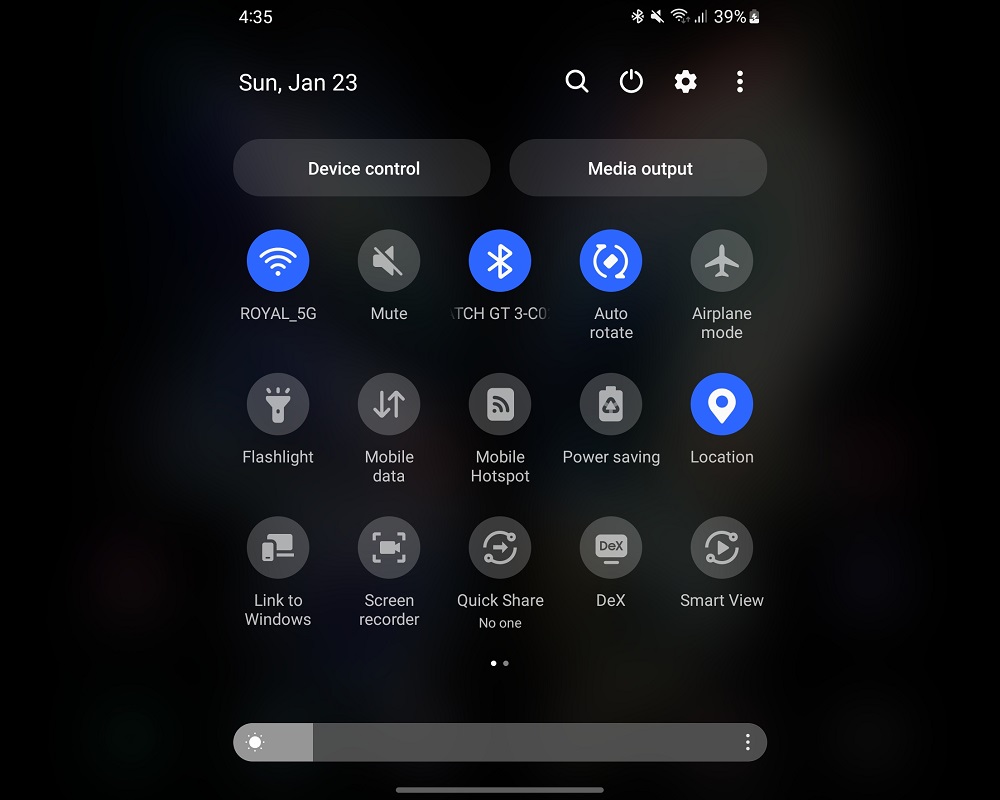The width and height of the screenshot is (1000, 800).
Task: Open the quick panel search icon
Action: (x=577, y=82)
